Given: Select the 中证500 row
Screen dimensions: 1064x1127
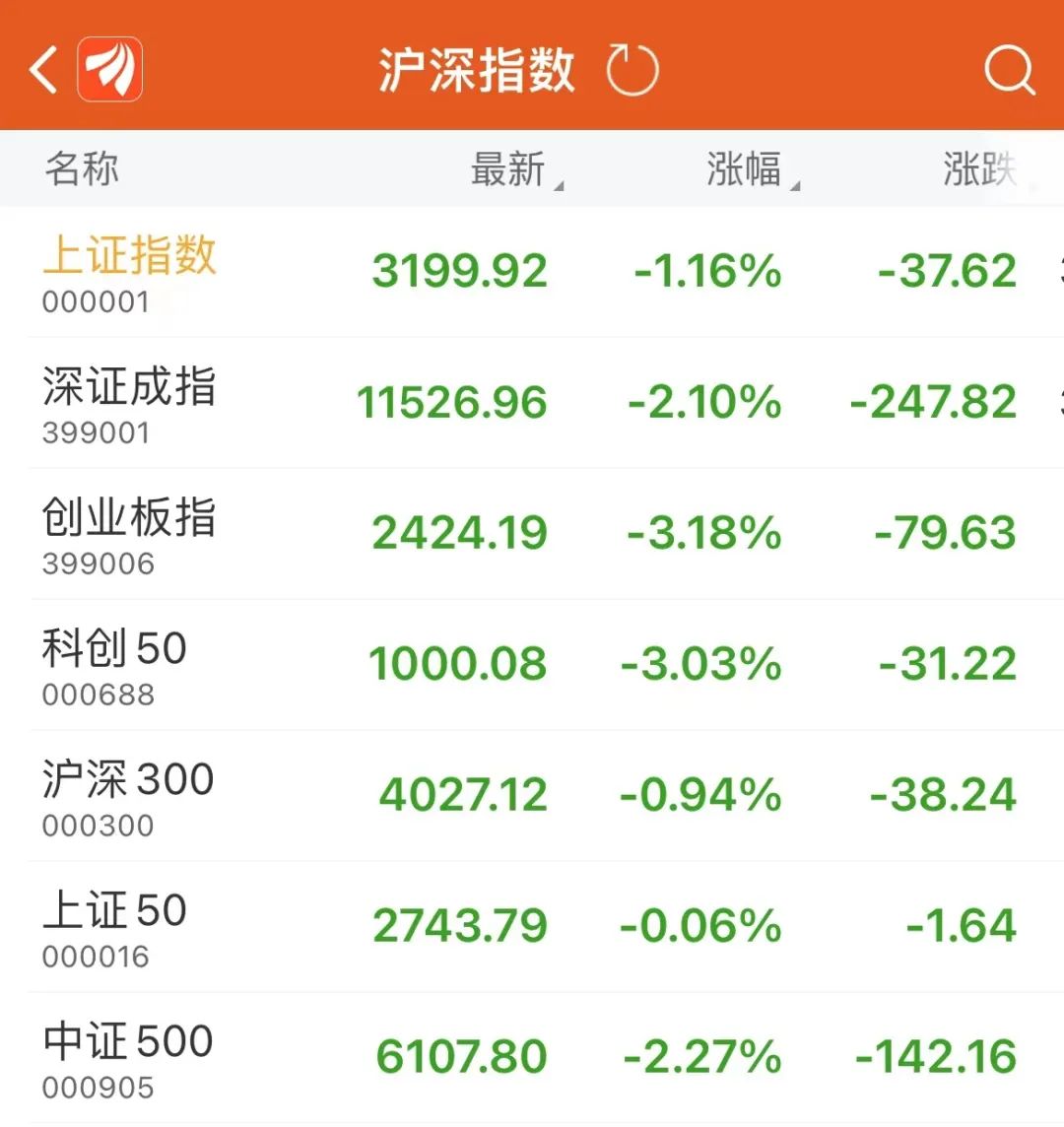Looking at the screenshot, I should (x=128, y=1054).
